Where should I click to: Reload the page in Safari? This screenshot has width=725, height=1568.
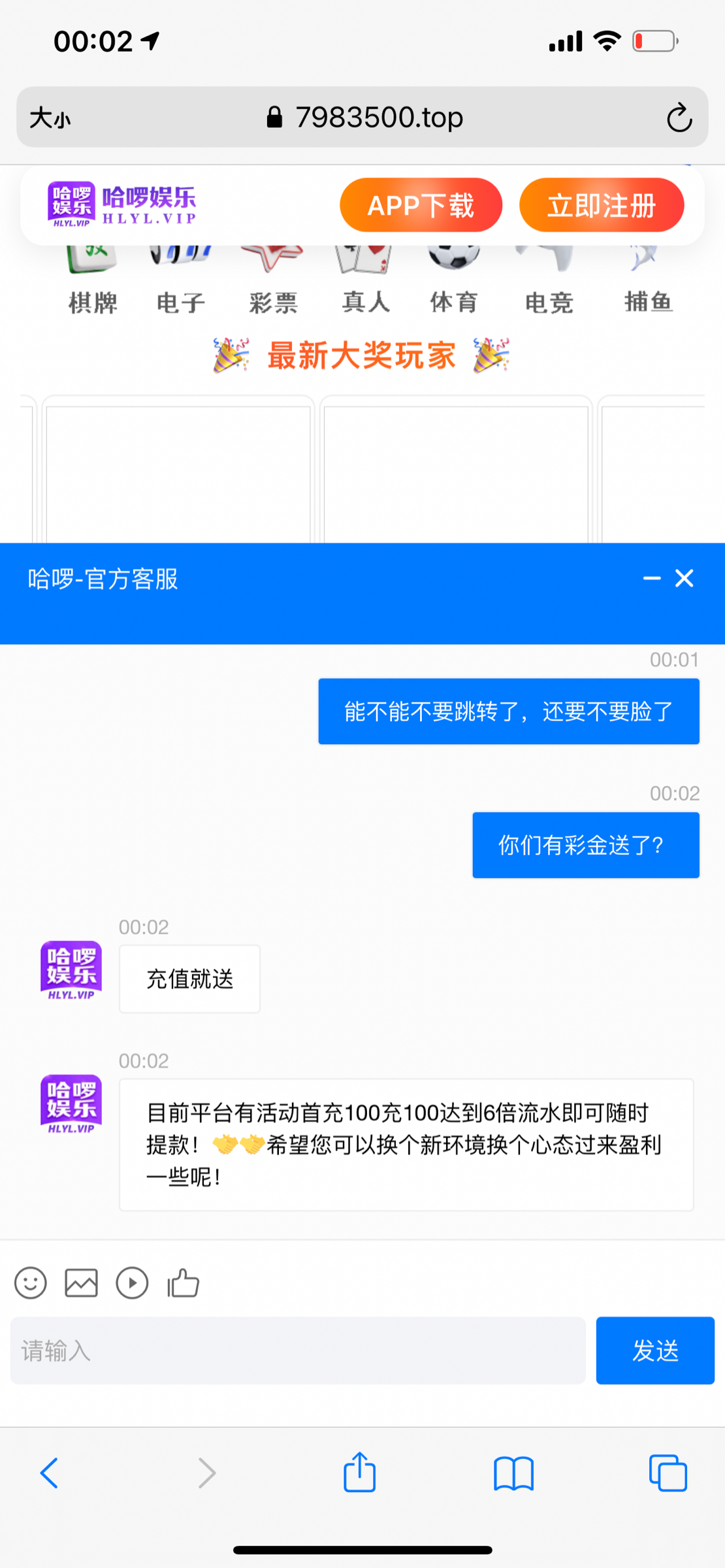pyautogui.click(x=679, y=118)
